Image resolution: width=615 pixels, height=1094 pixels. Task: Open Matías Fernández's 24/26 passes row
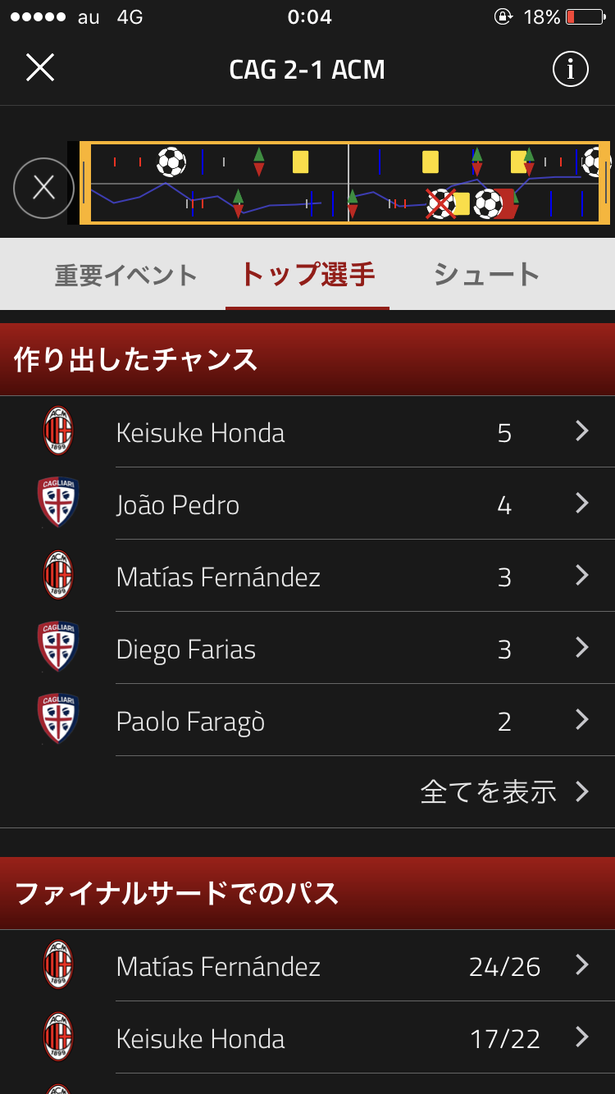307,966
